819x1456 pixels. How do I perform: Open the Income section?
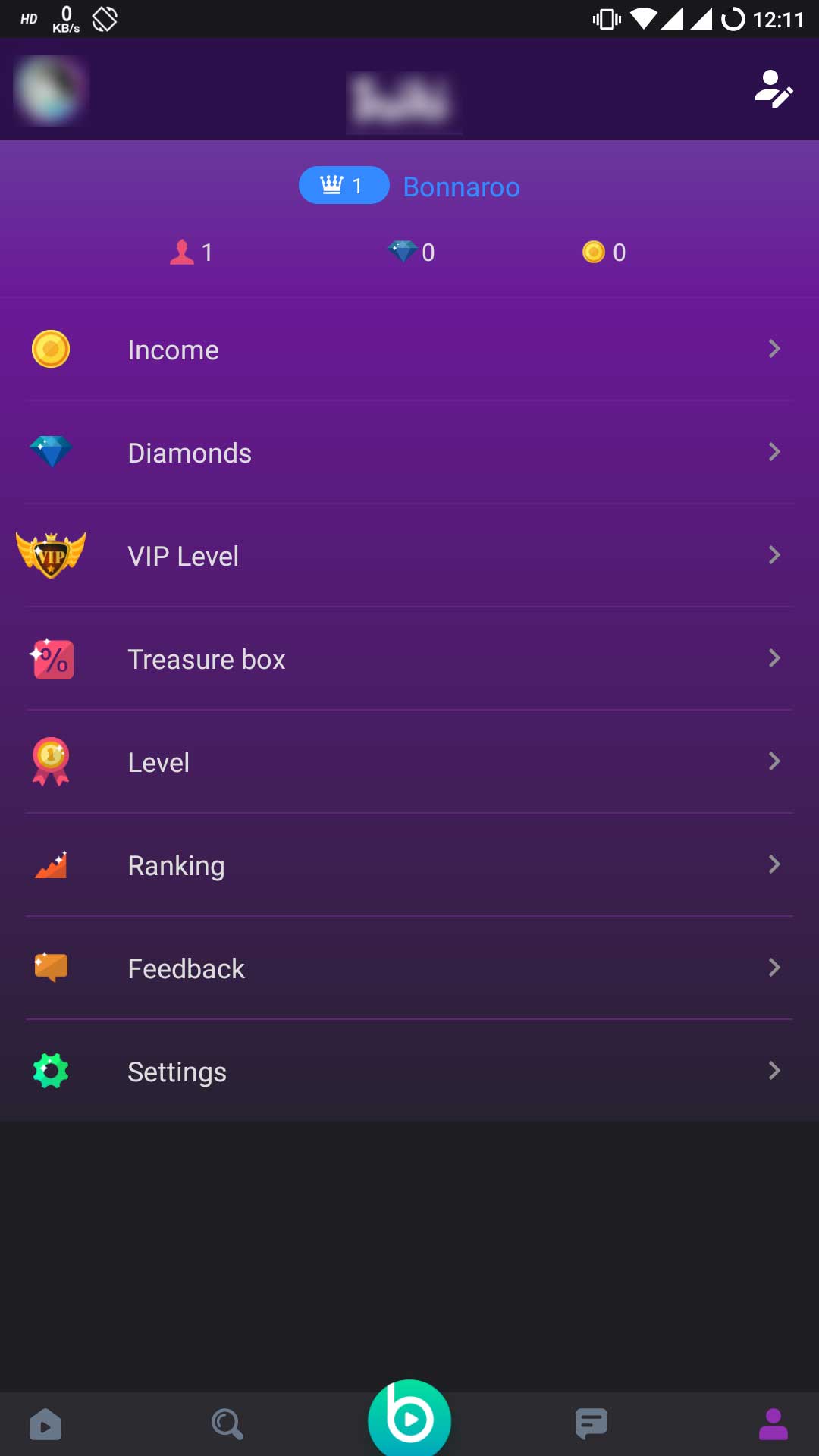point(409,350)
